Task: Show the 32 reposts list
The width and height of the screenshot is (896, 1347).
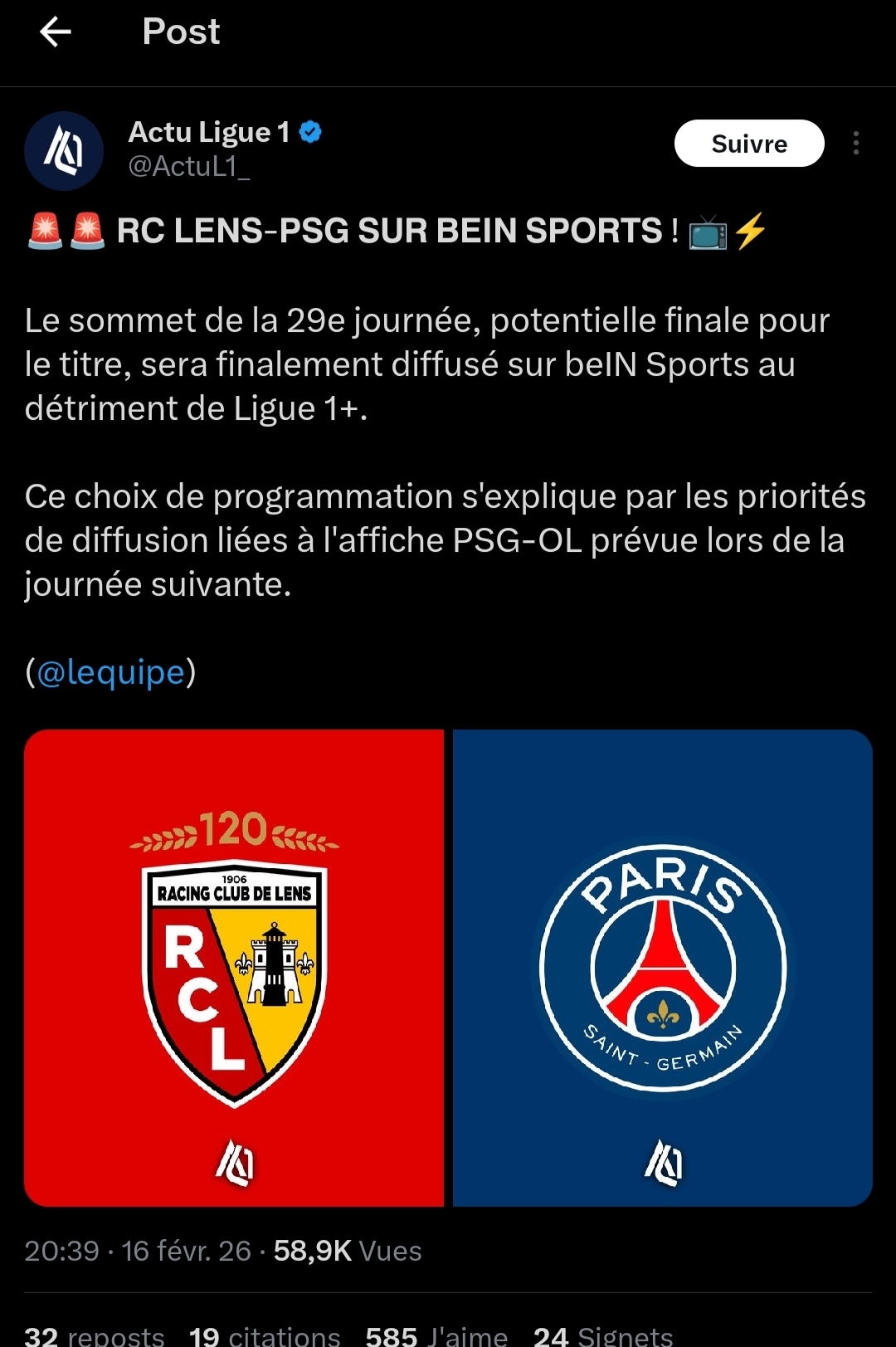Action: 95,1335
